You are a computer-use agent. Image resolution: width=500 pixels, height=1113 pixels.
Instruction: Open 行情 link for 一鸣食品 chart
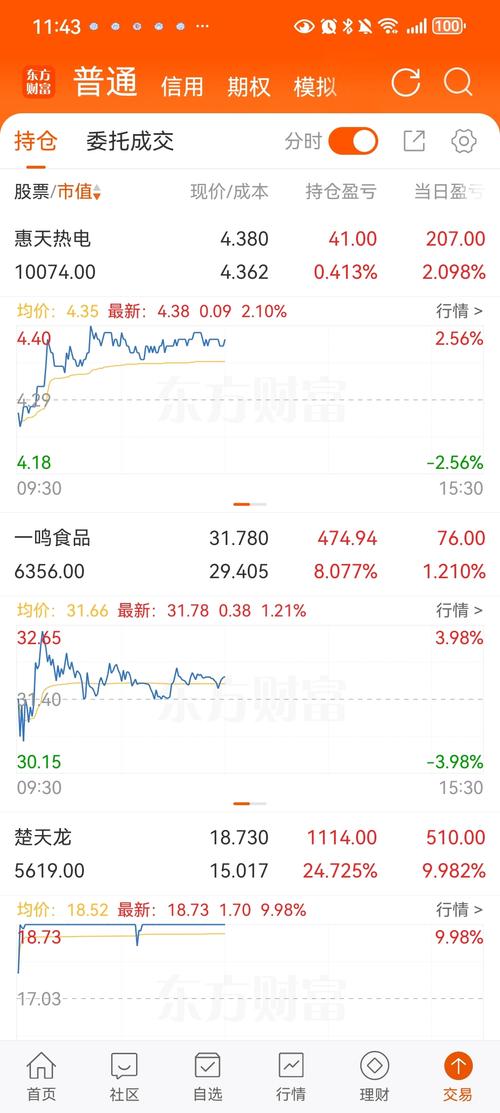[459, 610]
